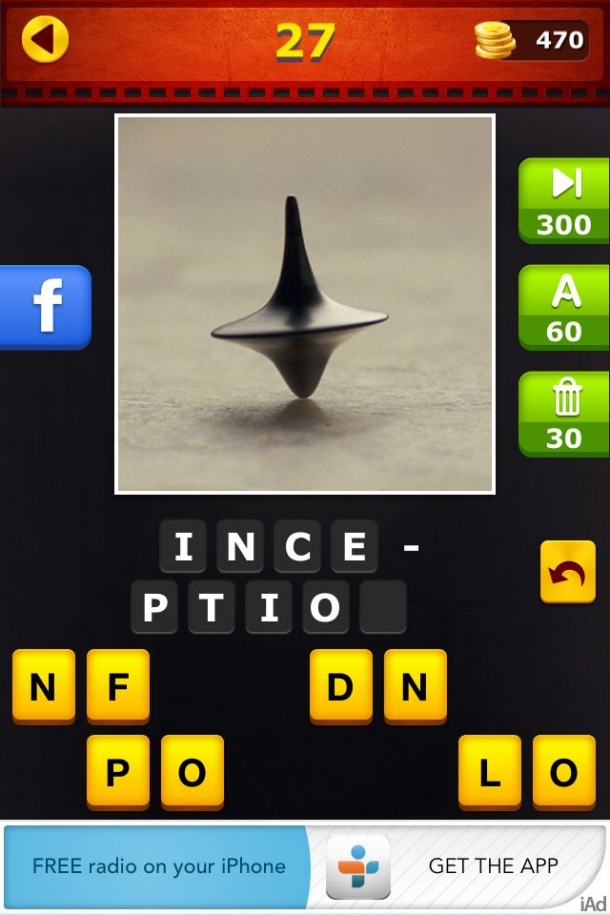Viewport: 610px width, 915px height.
Task: Pick the F letter tile
Action: click(x=118, y=686)
